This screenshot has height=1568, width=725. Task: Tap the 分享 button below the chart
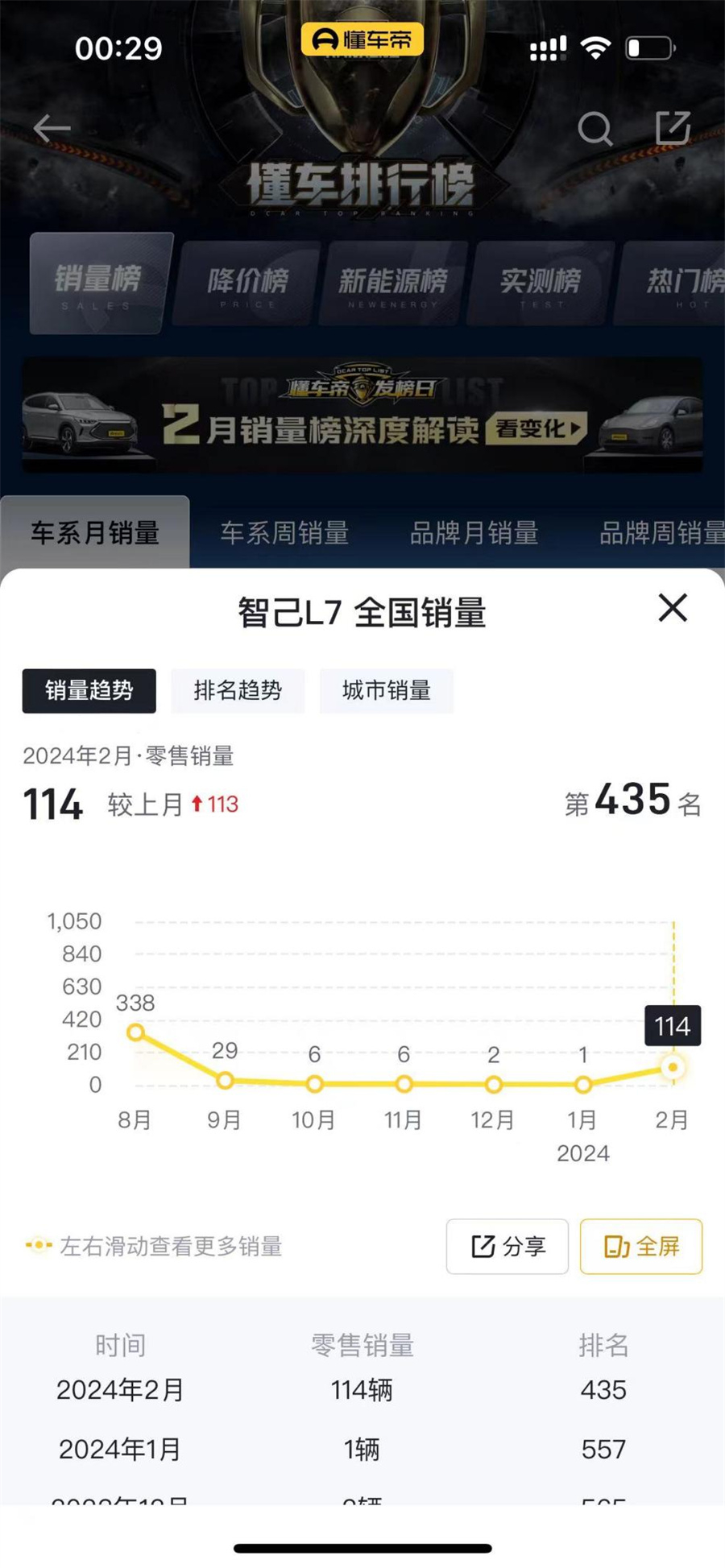coord(507,1247)
